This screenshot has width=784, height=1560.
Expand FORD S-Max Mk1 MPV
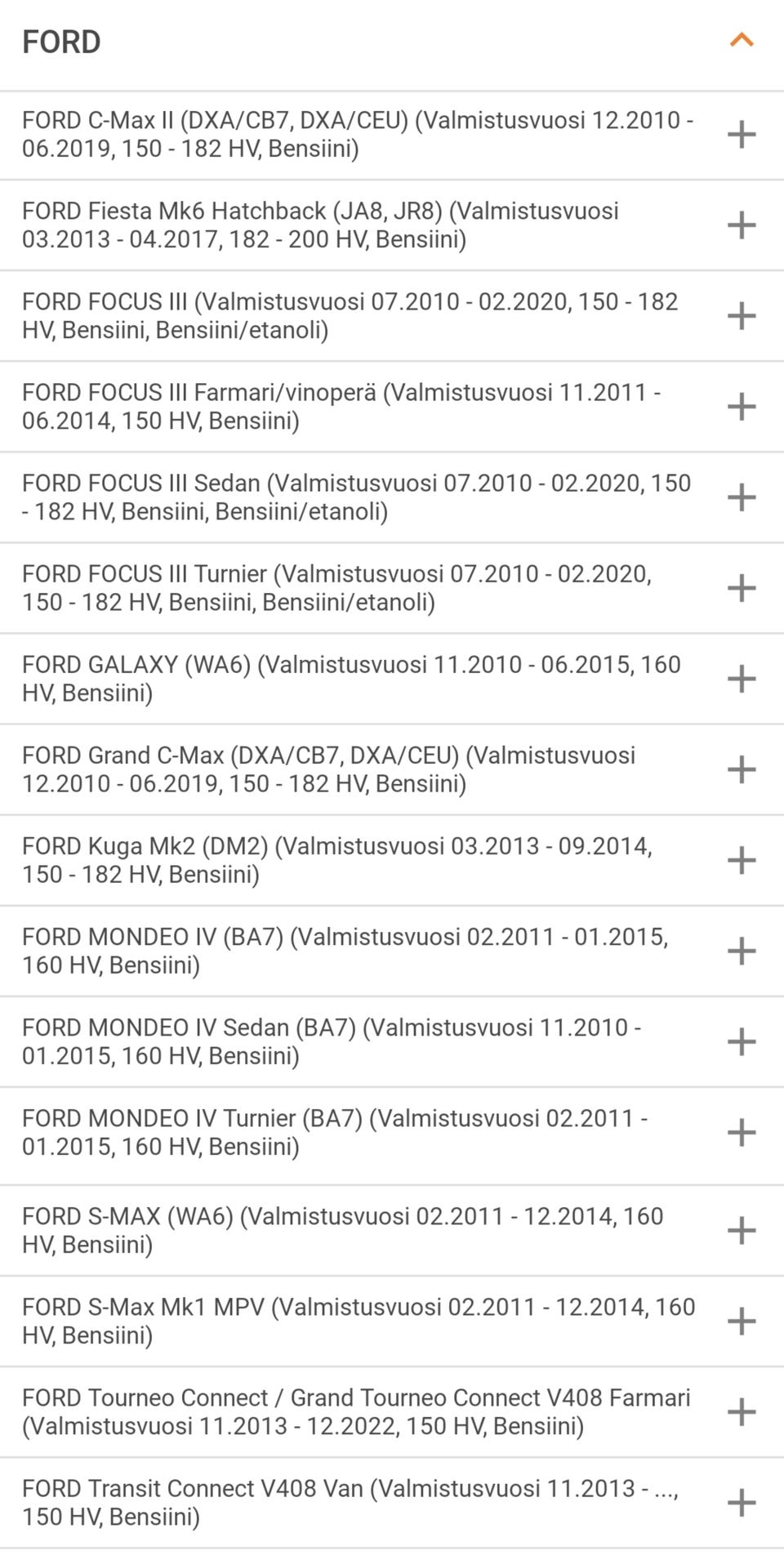click(741, 1321)
